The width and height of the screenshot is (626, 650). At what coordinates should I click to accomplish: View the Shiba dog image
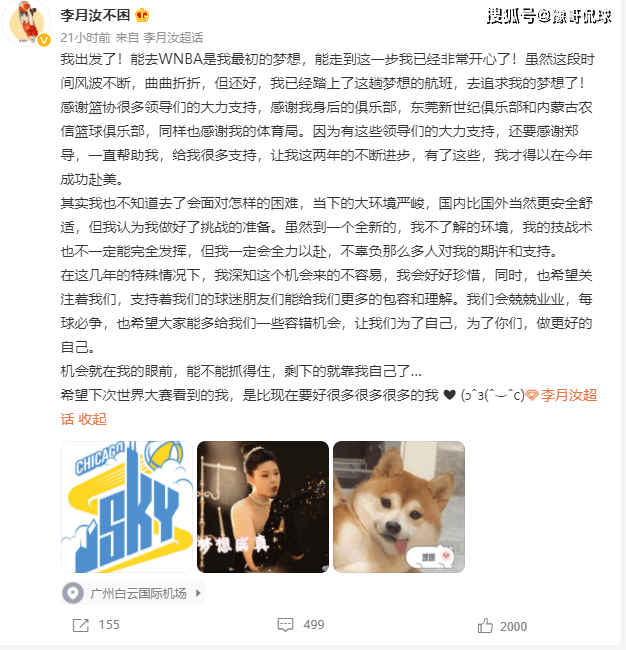click(398, 508)
